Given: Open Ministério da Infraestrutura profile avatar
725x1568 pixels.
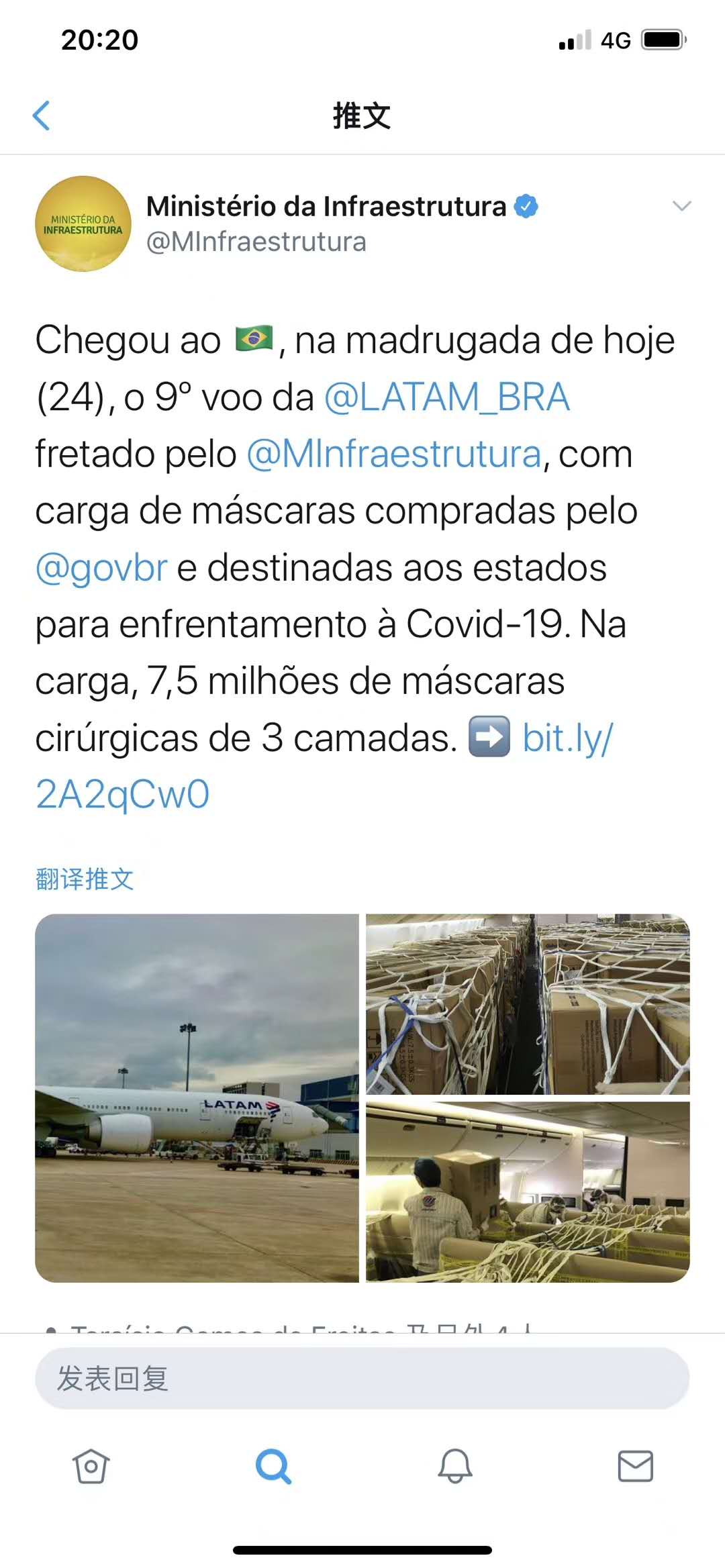Looking at the screenshot, I should 83,224.
